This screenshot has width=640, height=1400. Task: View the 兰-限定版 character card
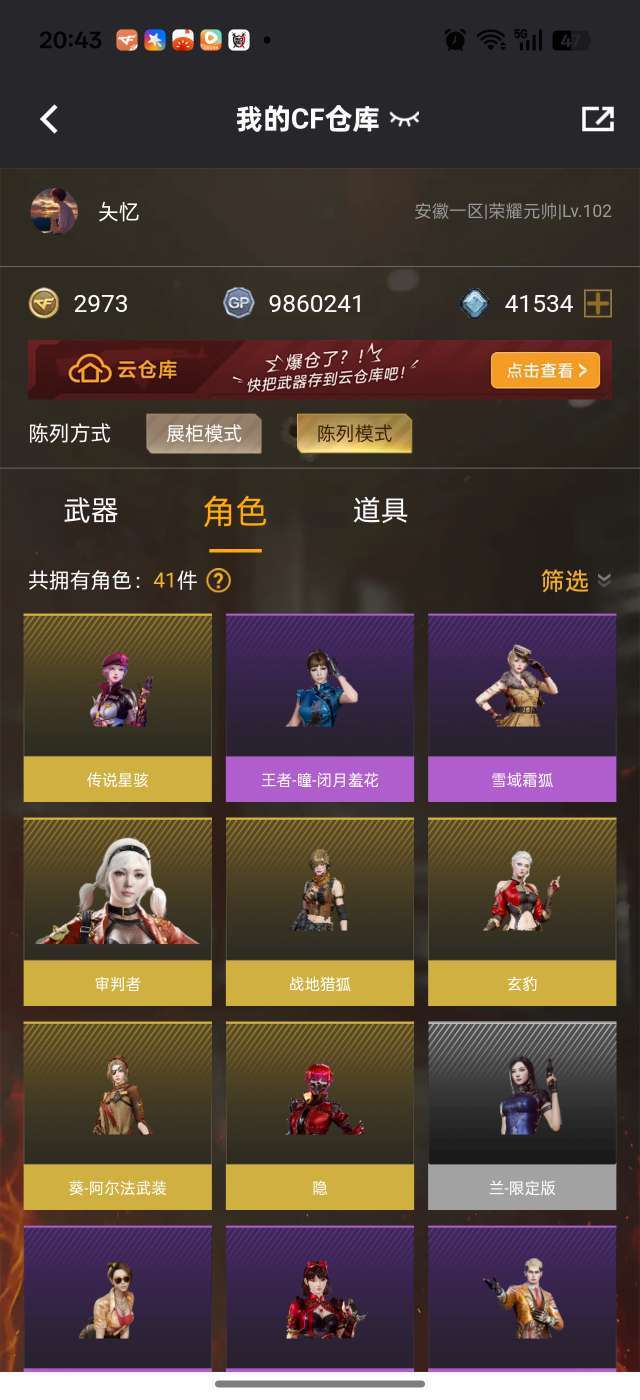522,1115
